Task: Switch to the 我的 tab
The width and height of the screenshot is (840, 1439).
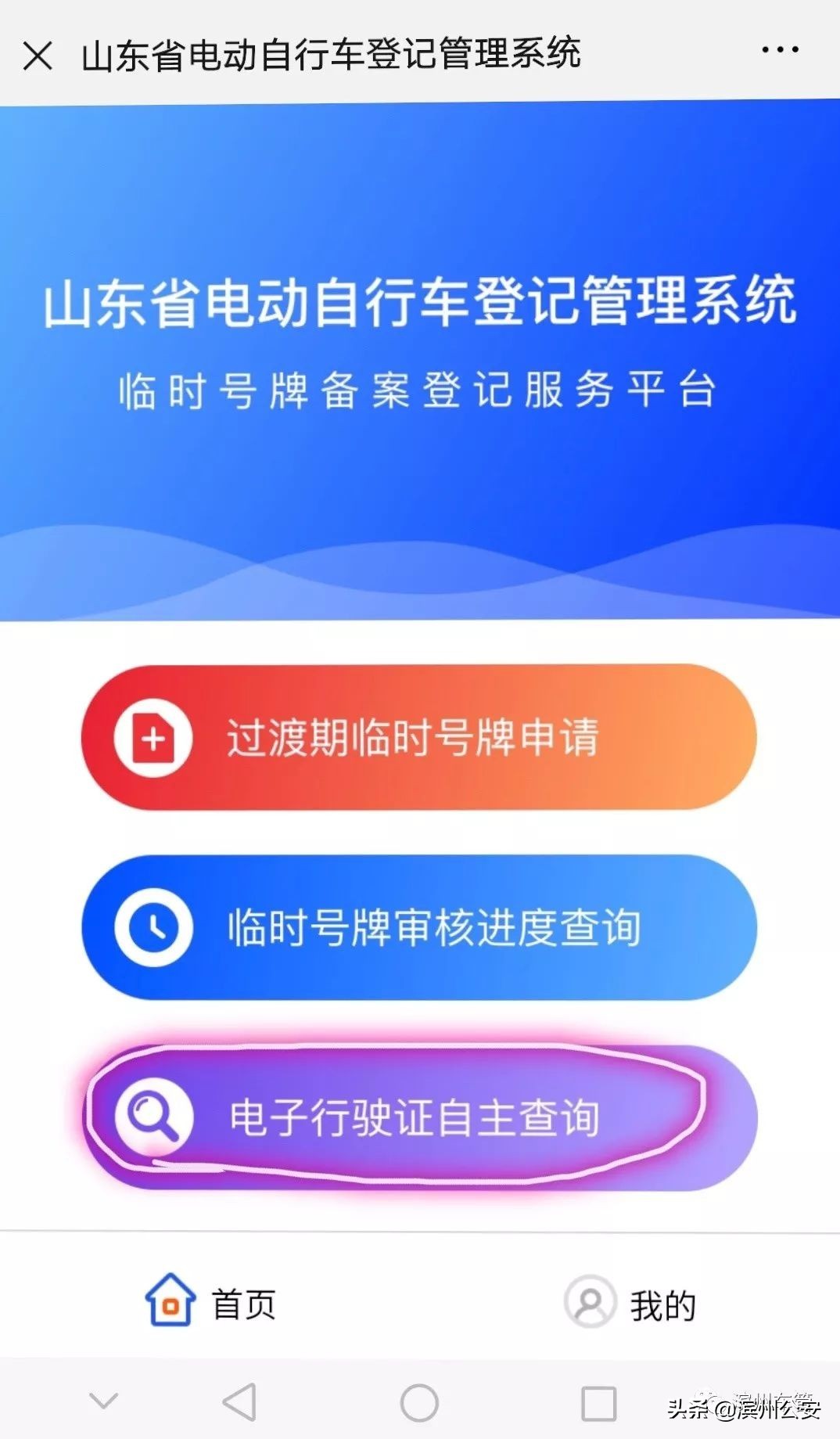Action: [x=630, y=1304]
